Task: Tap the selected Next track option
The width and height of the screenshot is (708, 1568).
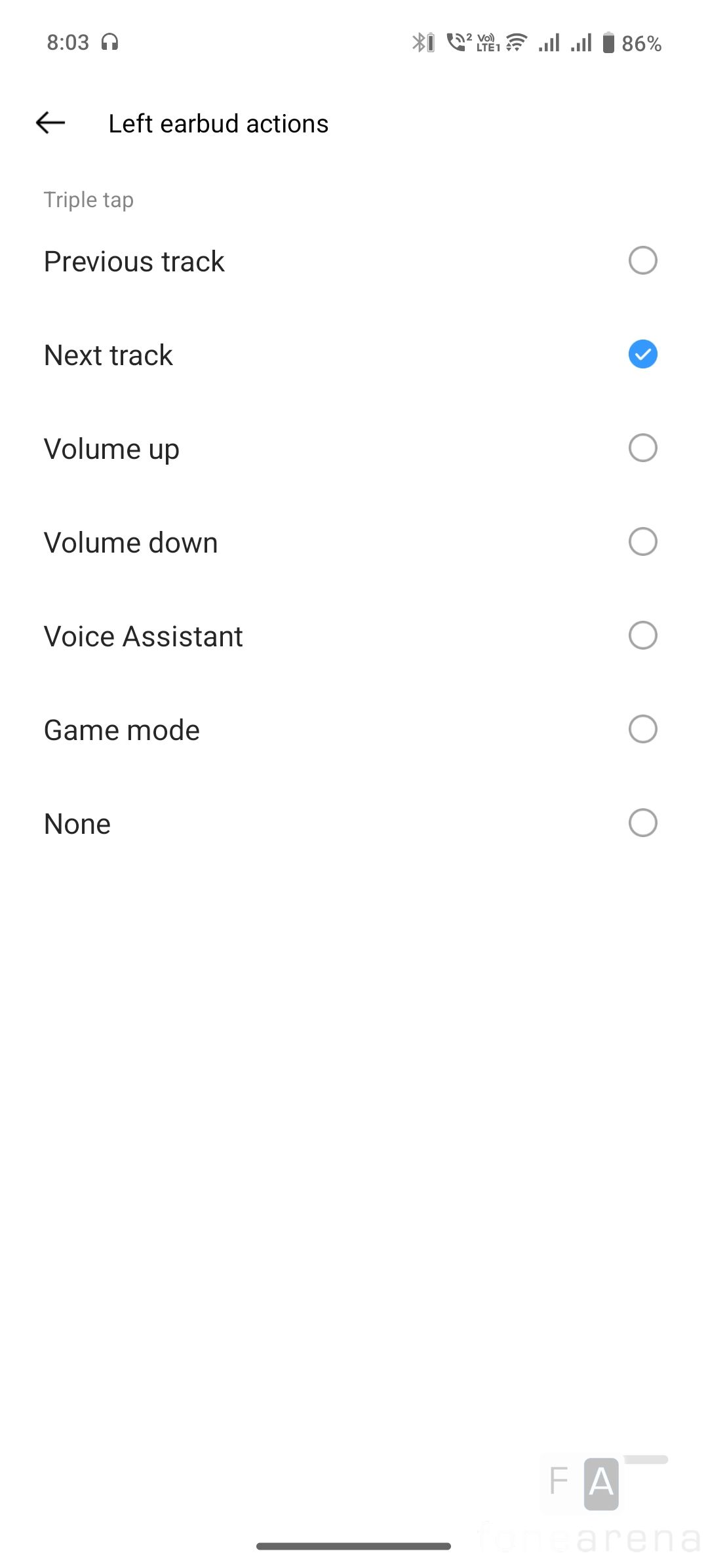Action: click(x=642, y=355)
